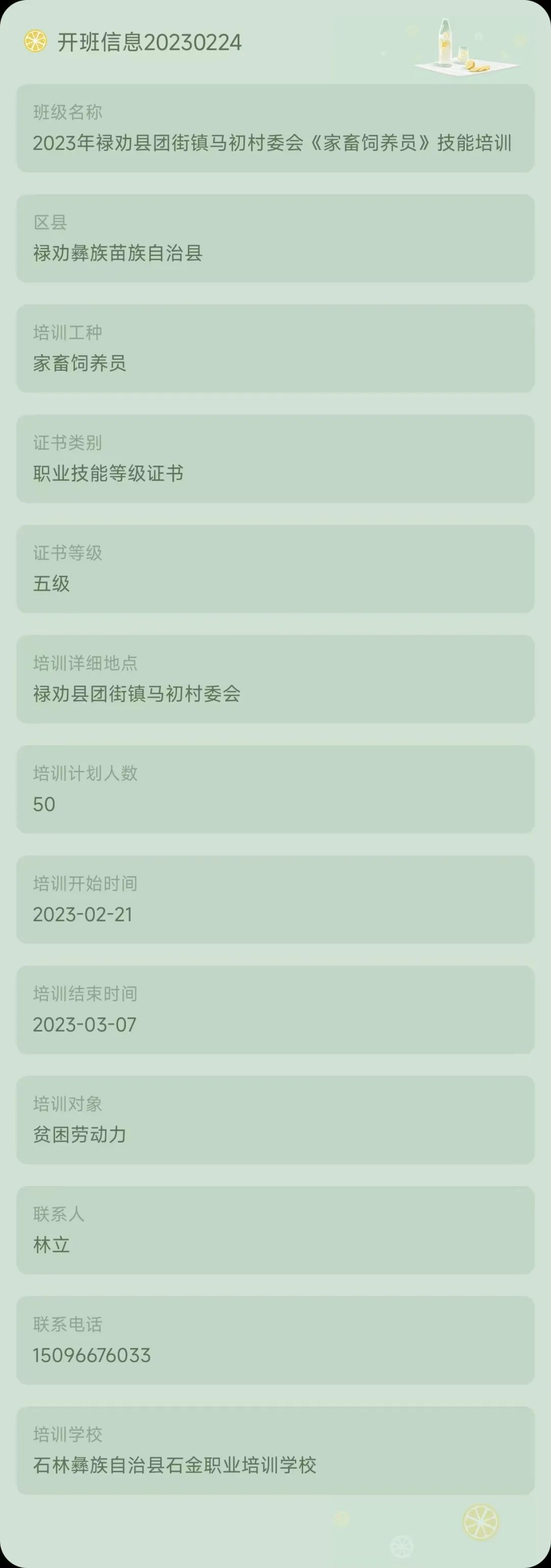Open the 区县 card showing 禄劝彝族苗族自治县
This screenshot has height=1568, width=551.
274,237
